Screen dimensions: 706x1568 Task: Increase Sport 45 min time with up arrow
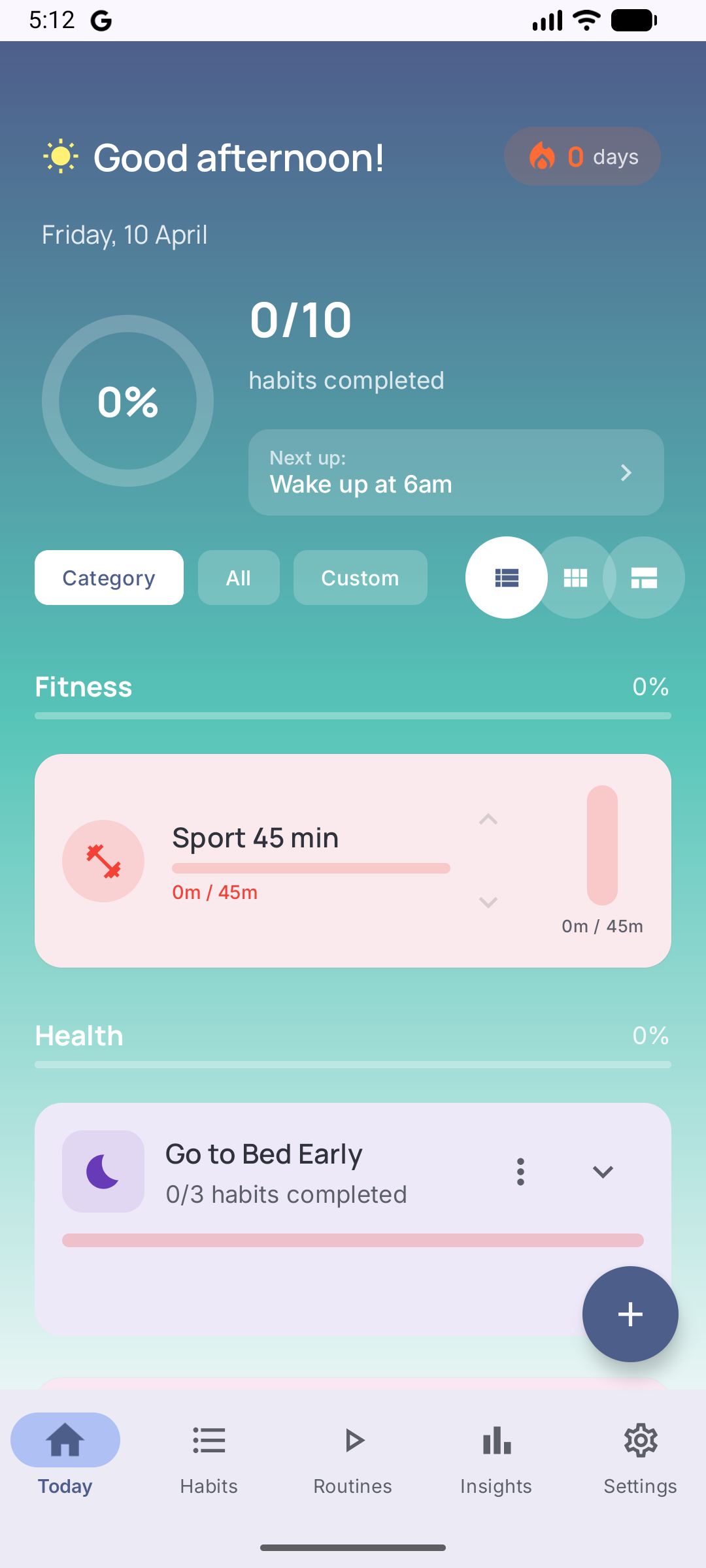tap(488, 819)
